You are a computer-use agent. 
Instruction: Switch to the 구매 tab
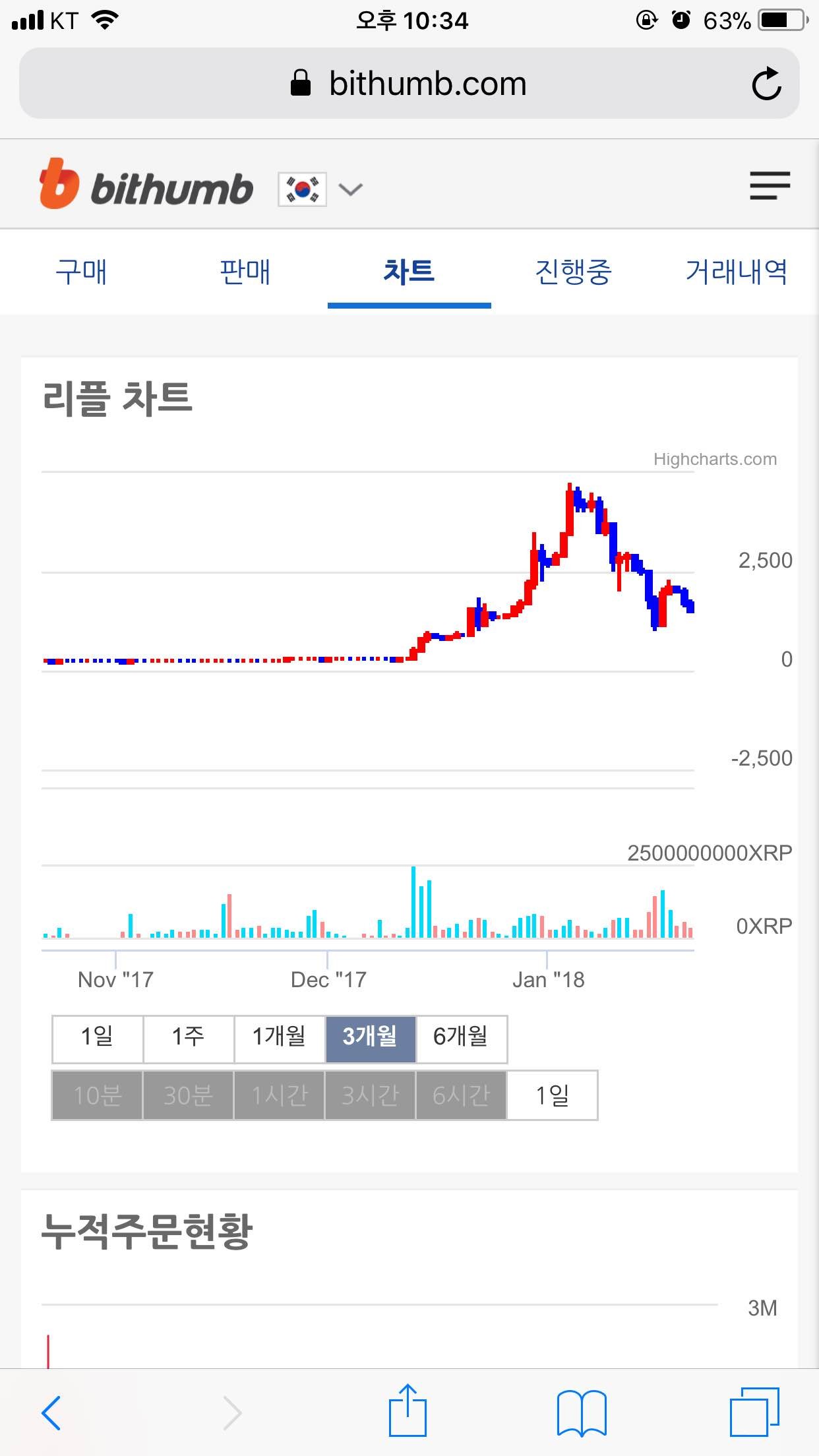click(82, 272)
